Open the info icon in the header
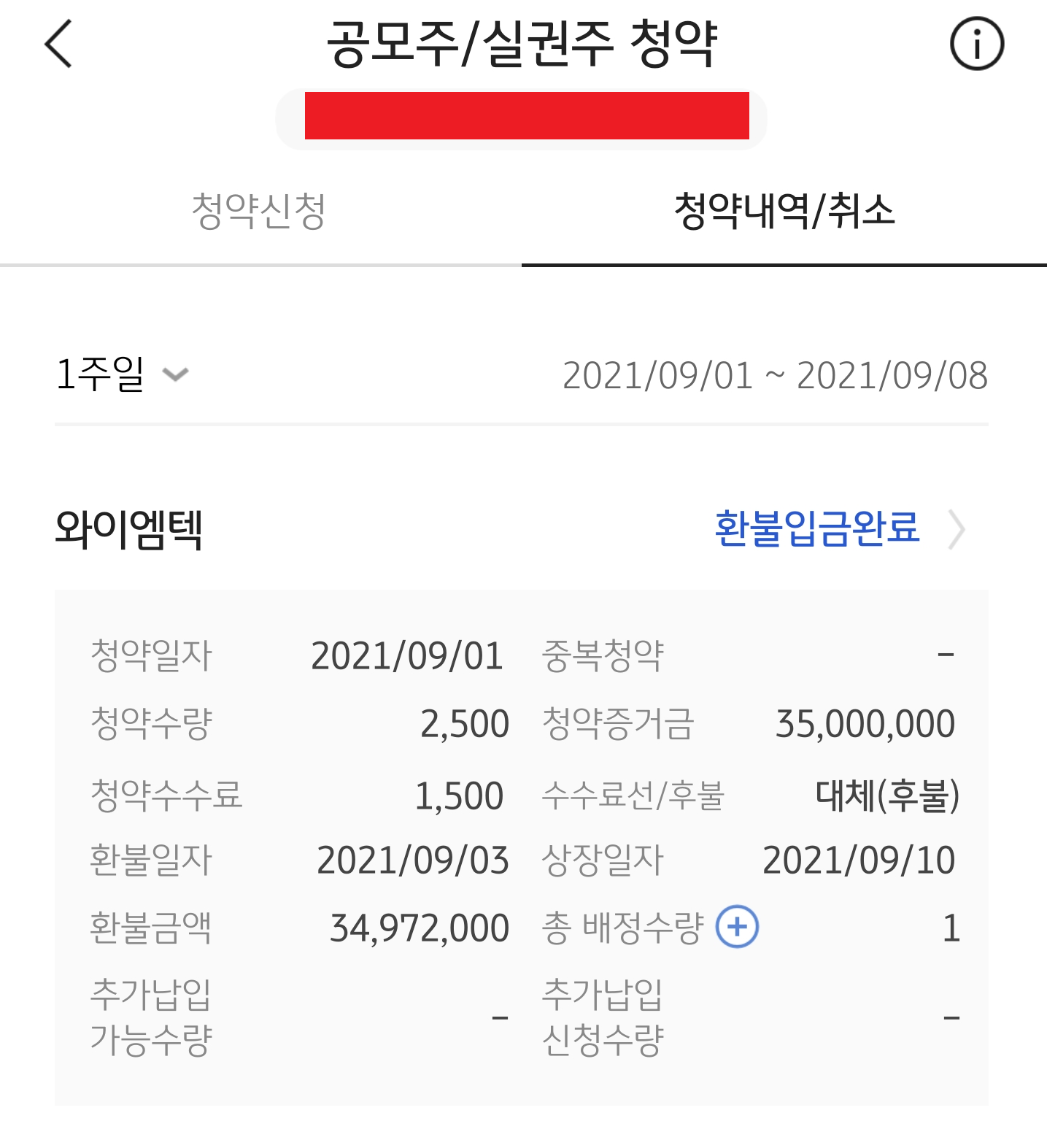The image size is (1047, 1148). [976, 44]
